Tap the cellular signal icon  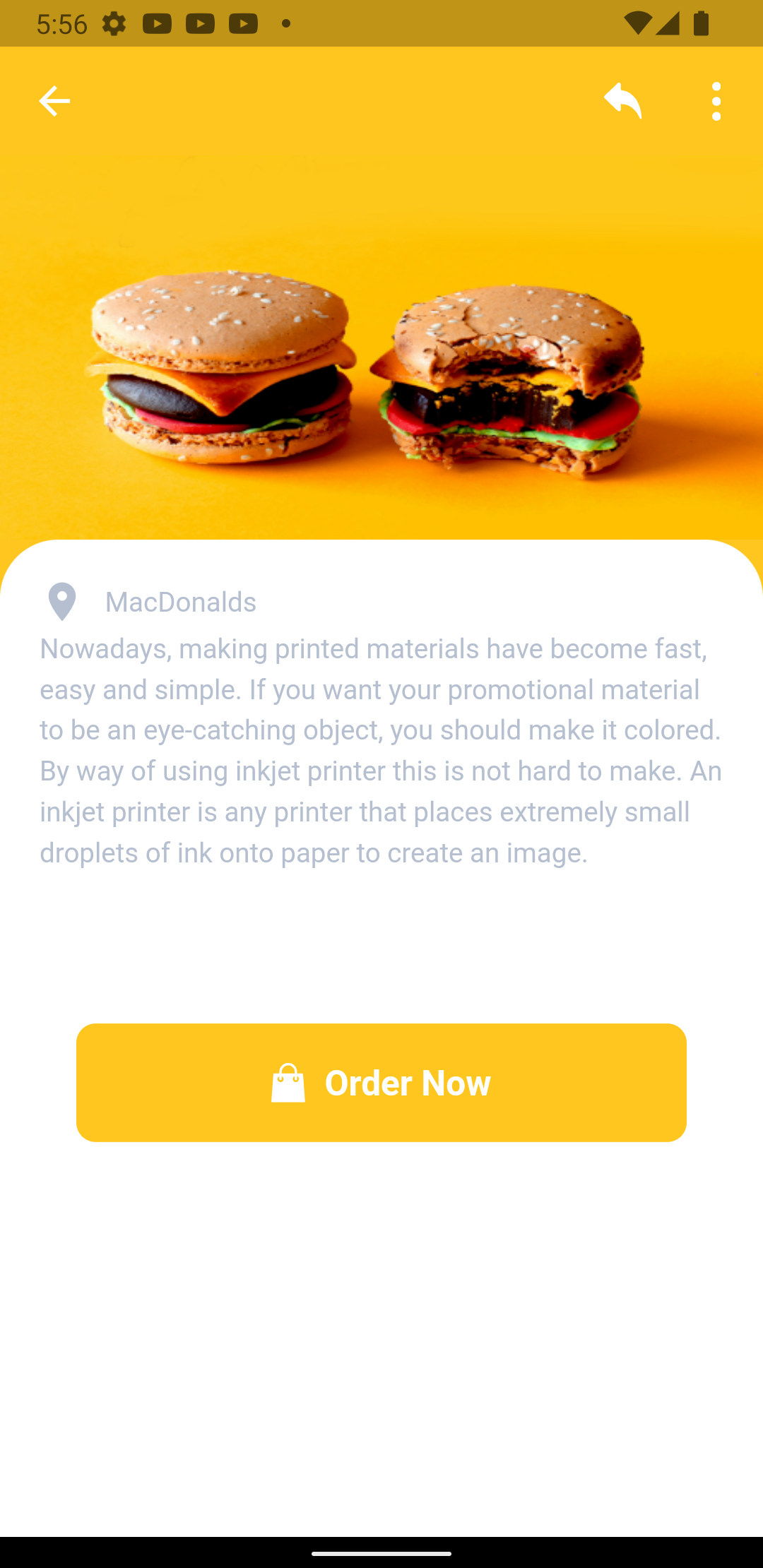point(667,23)
